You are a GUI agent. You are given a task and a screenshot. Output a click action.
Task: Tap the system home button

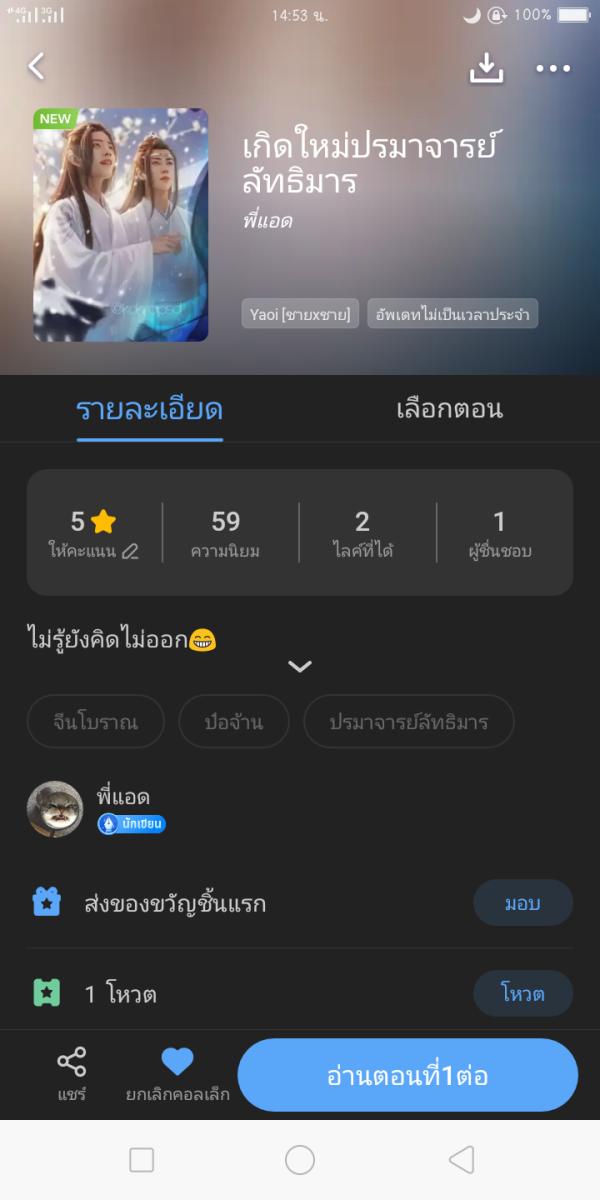point(300,1160)
